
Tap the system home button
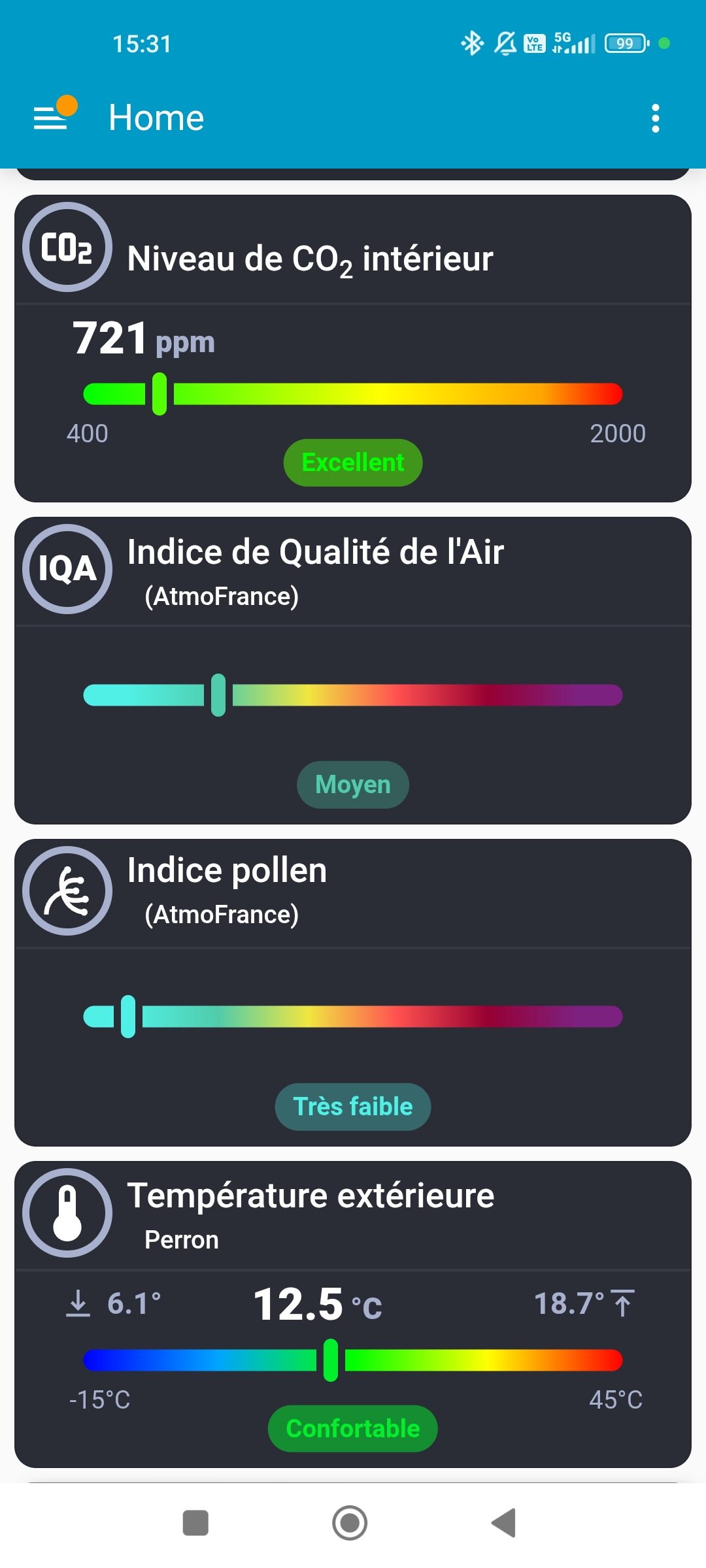(x=350, y=1523)
